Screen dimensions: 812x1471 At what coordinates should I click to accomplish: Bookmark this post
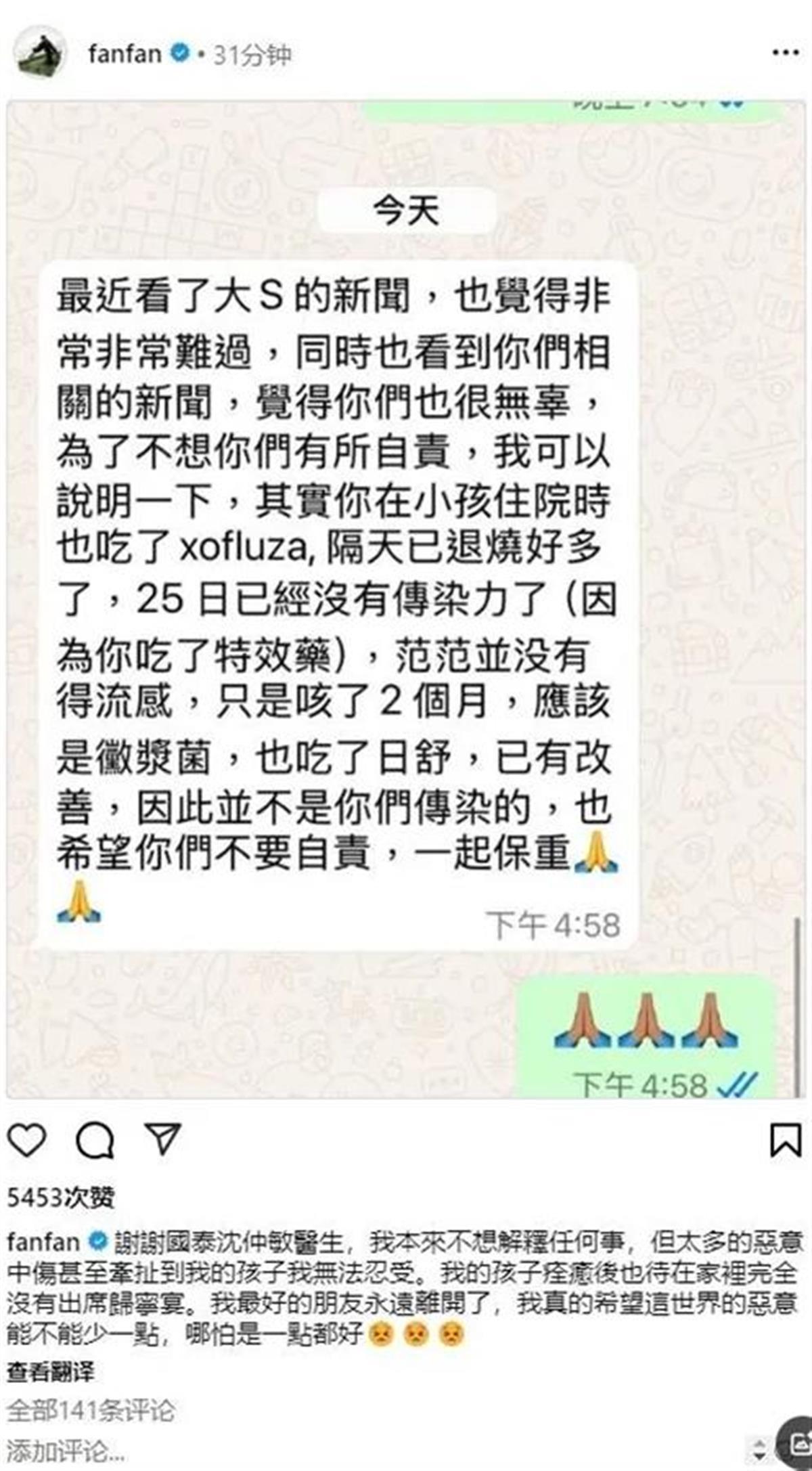click(x=786, y=1140)
